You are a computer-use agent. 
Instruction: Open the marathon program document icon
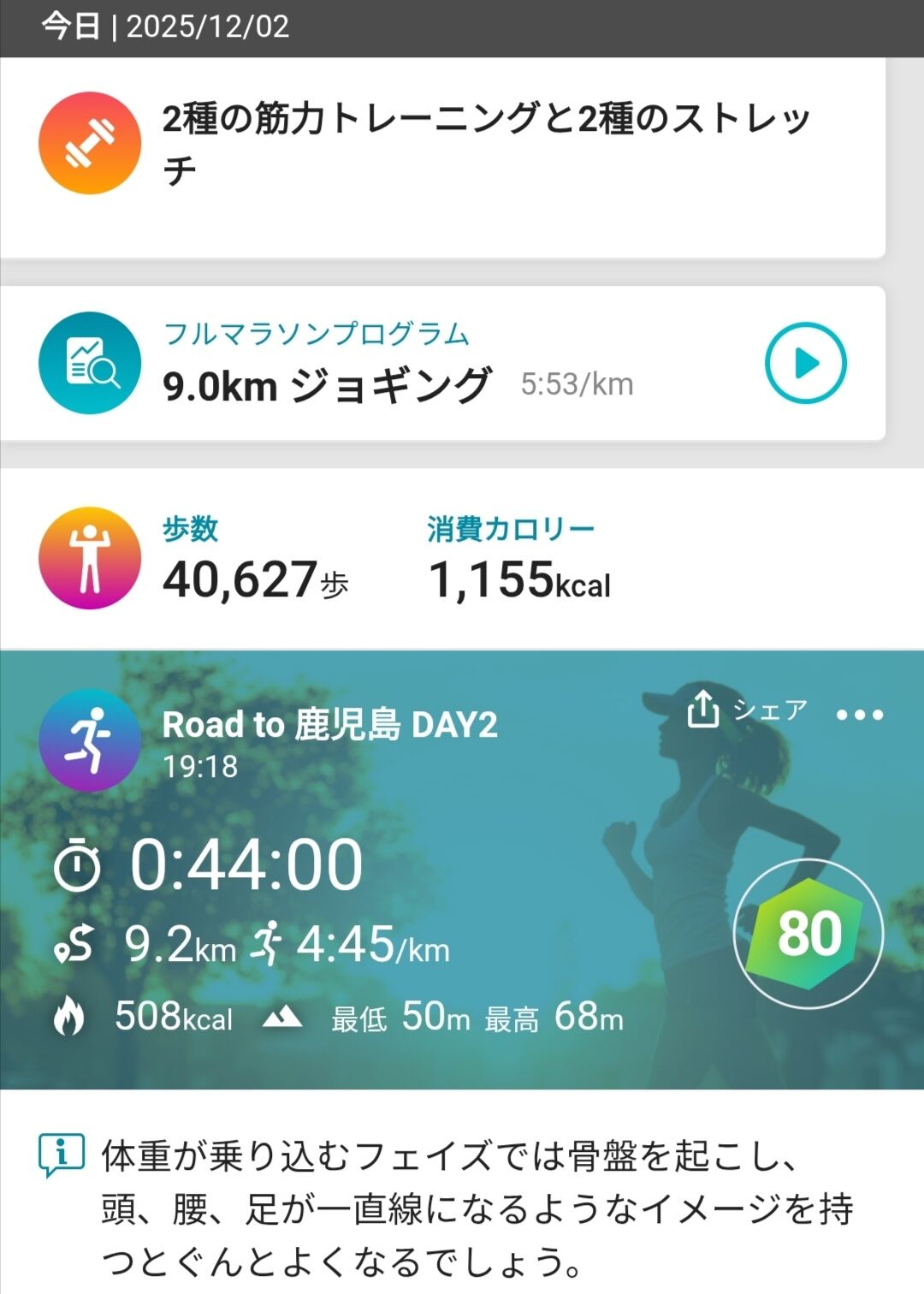[88, 362]
